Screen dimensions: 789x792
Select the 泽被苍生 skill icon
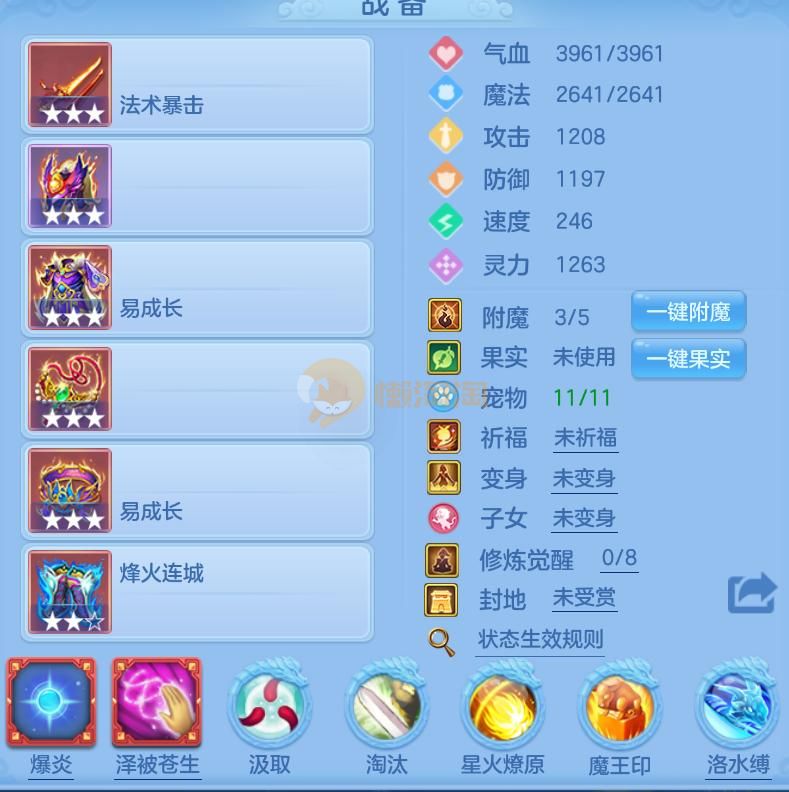[156, 705]
